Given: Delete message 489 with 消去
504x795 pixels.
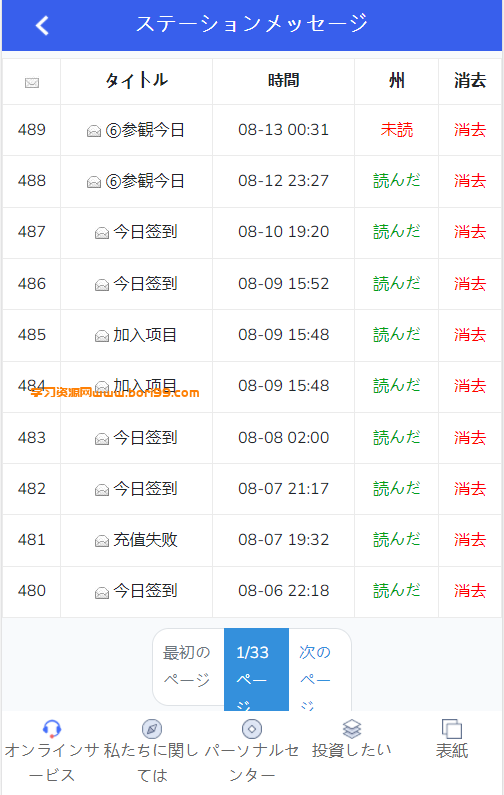Looking at the screenshot, I should point(470,130).
